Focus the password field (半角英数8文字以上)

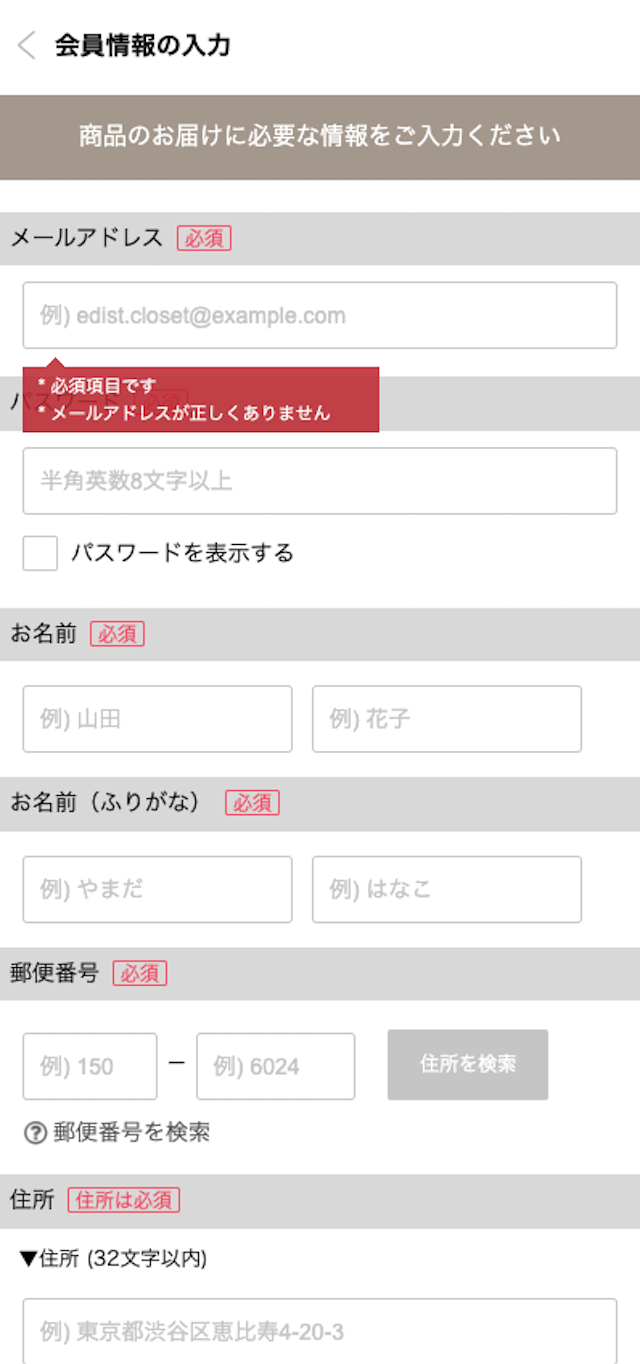click(320, 481)
